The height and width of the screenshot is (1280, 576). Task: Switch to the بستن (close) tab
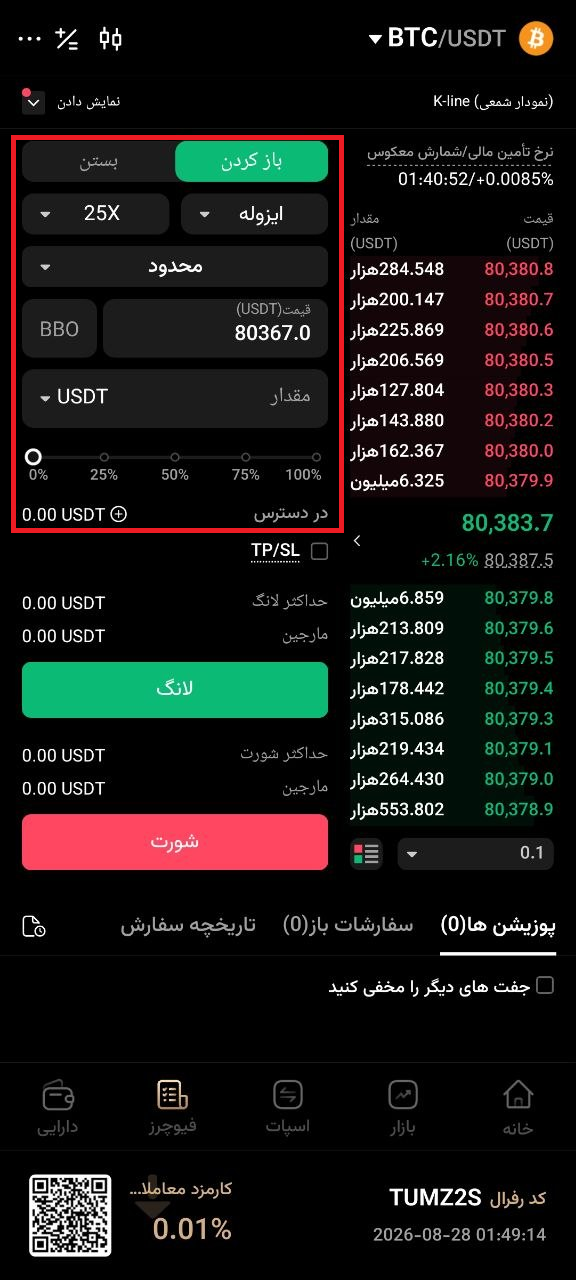pos(99,161)
